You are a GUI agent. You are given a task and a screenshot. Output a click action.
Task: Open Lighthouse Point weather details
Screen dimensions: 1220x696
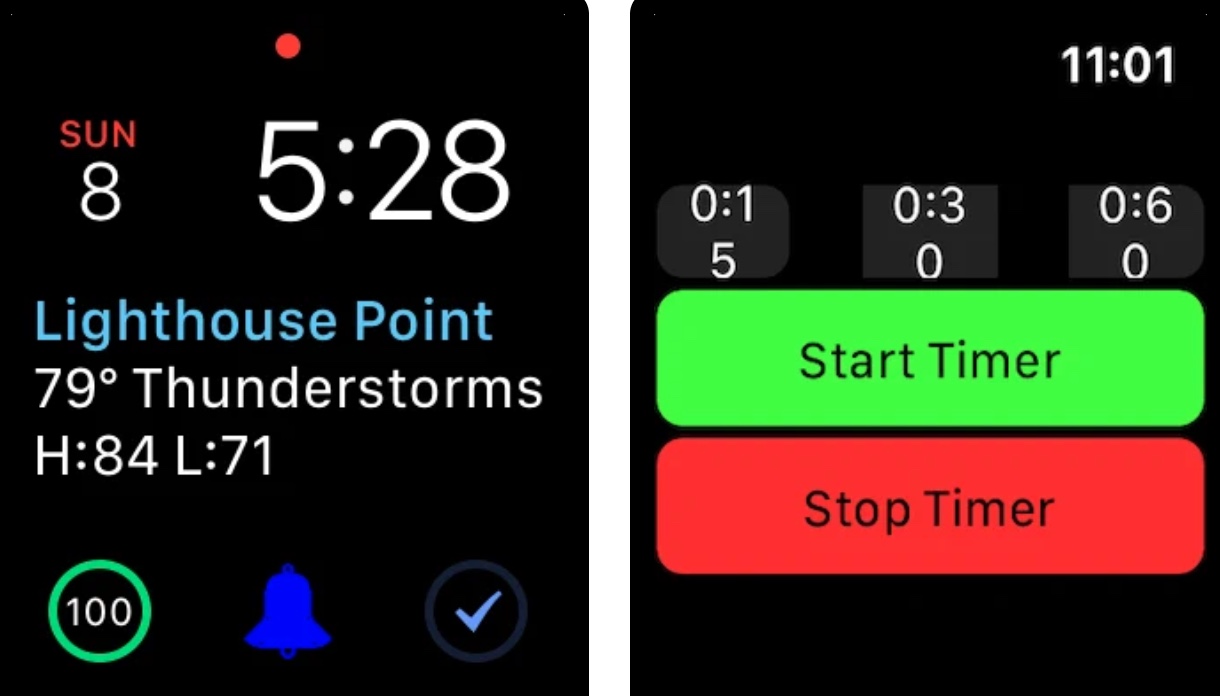264,322
